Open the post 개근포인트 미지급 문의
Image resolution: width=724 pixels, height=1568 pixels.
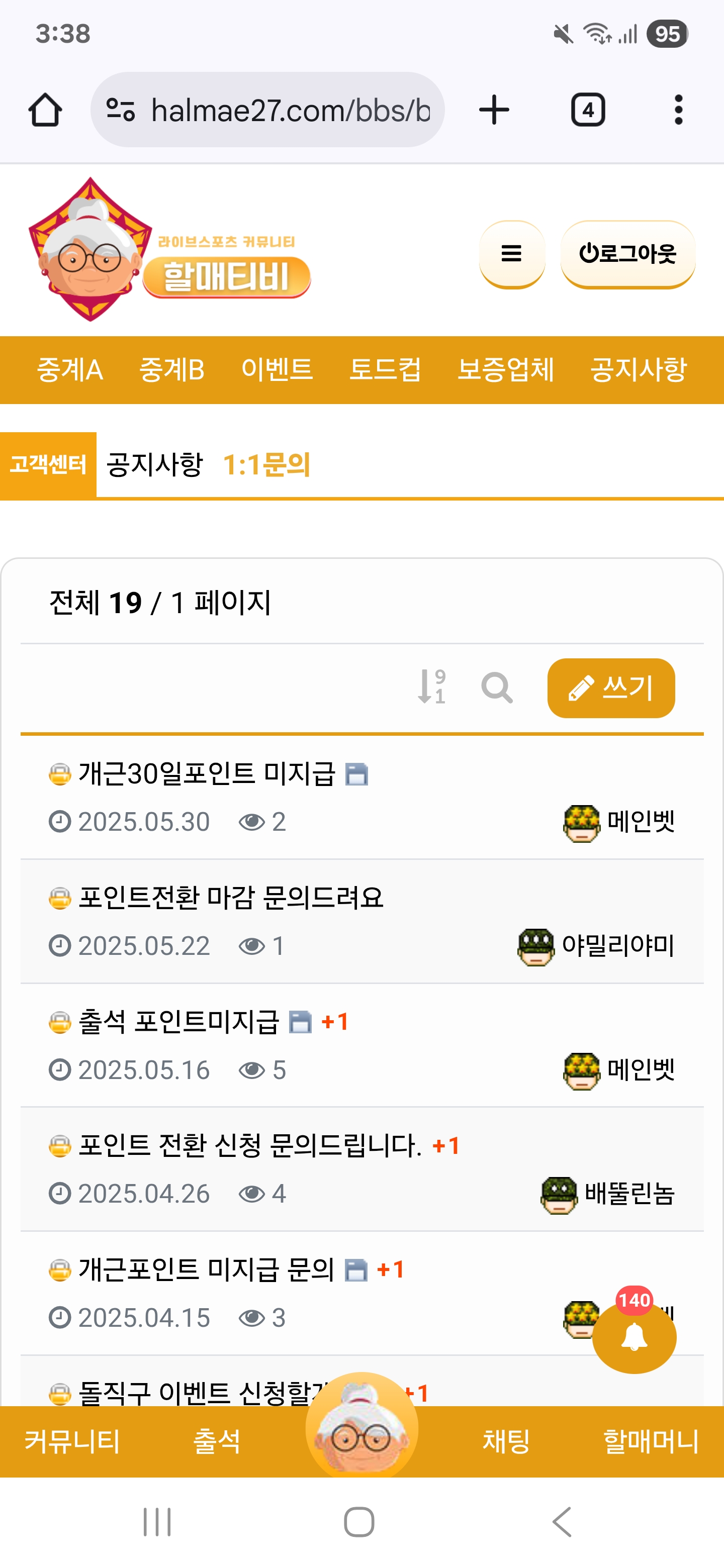tap(207, 1270)
